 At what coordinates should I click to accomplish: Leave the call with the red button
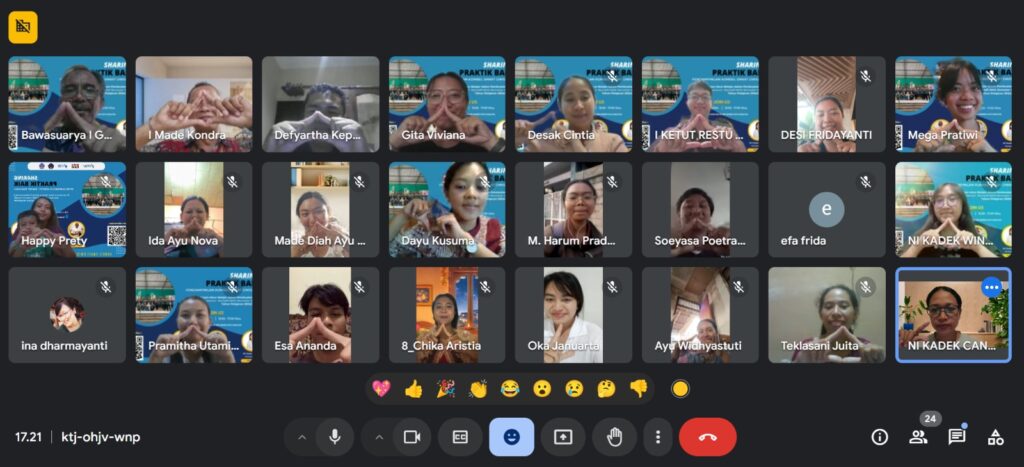click(708, 437)
